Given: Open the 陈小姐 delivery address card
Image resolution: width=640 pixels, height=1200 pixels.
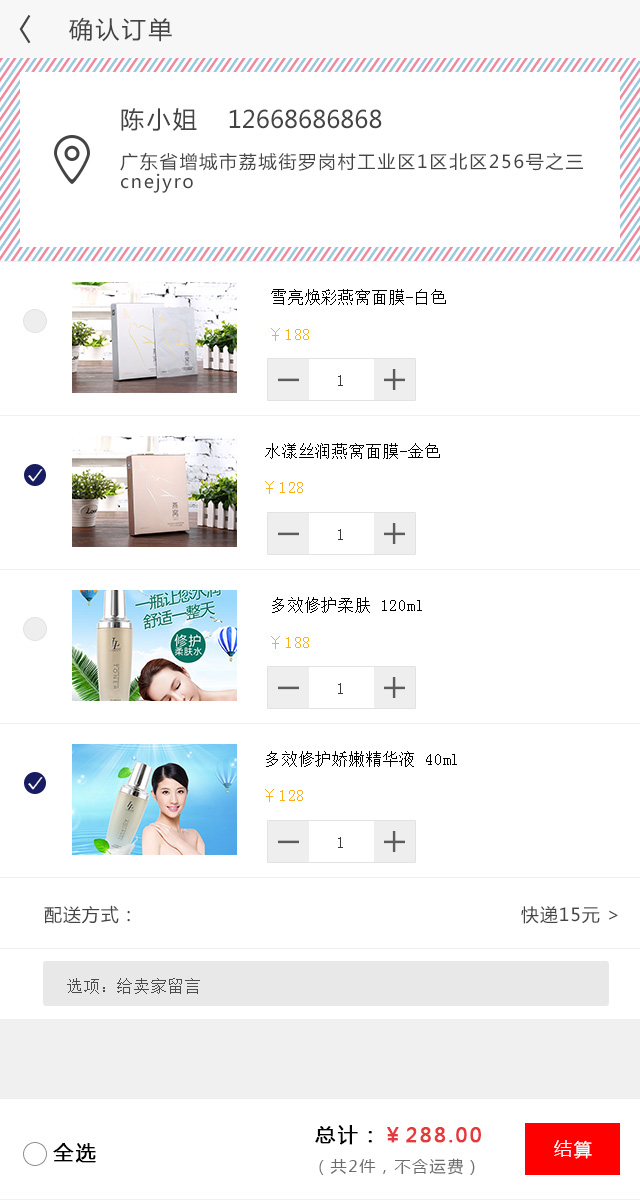Looking at the screenshot, I should (320, 160).
